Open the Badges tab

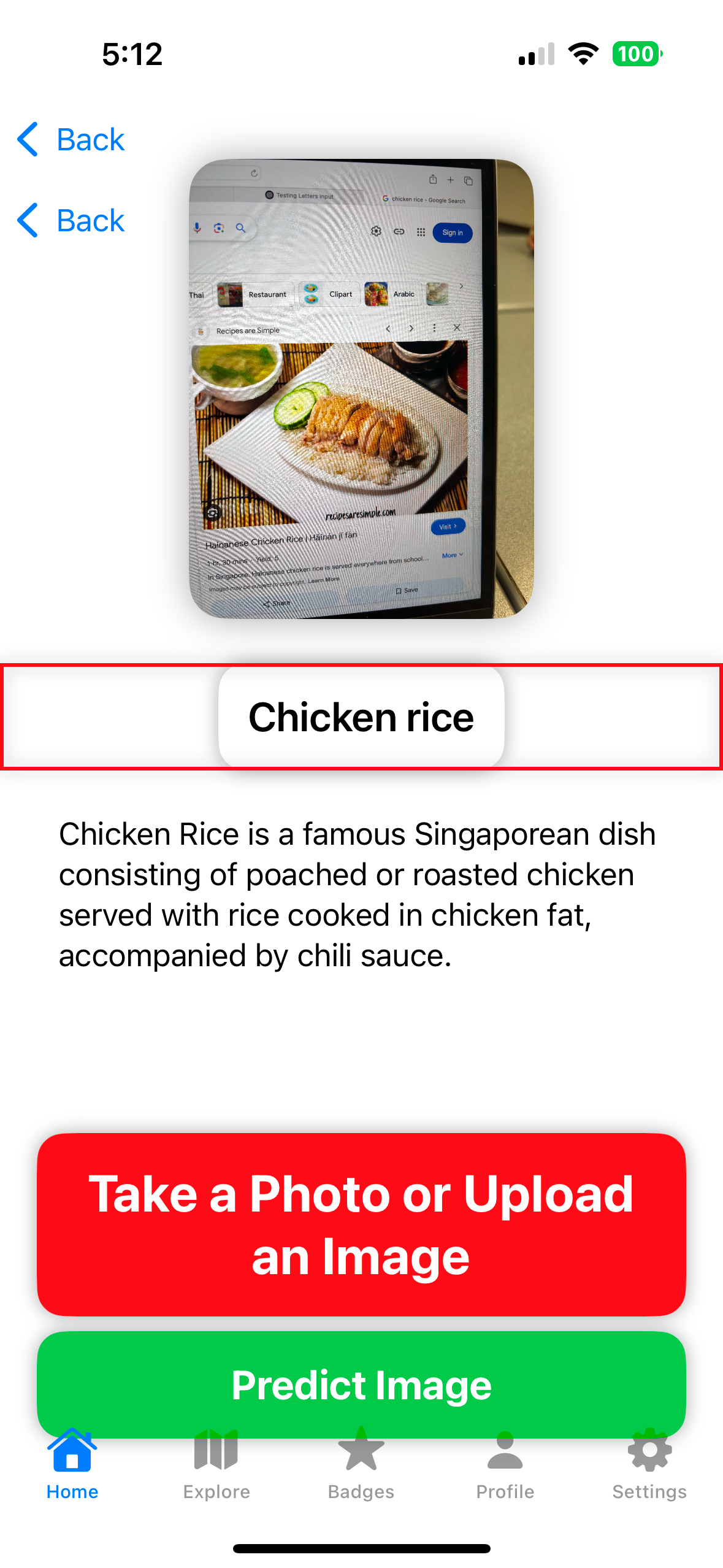click(361, 1465)
